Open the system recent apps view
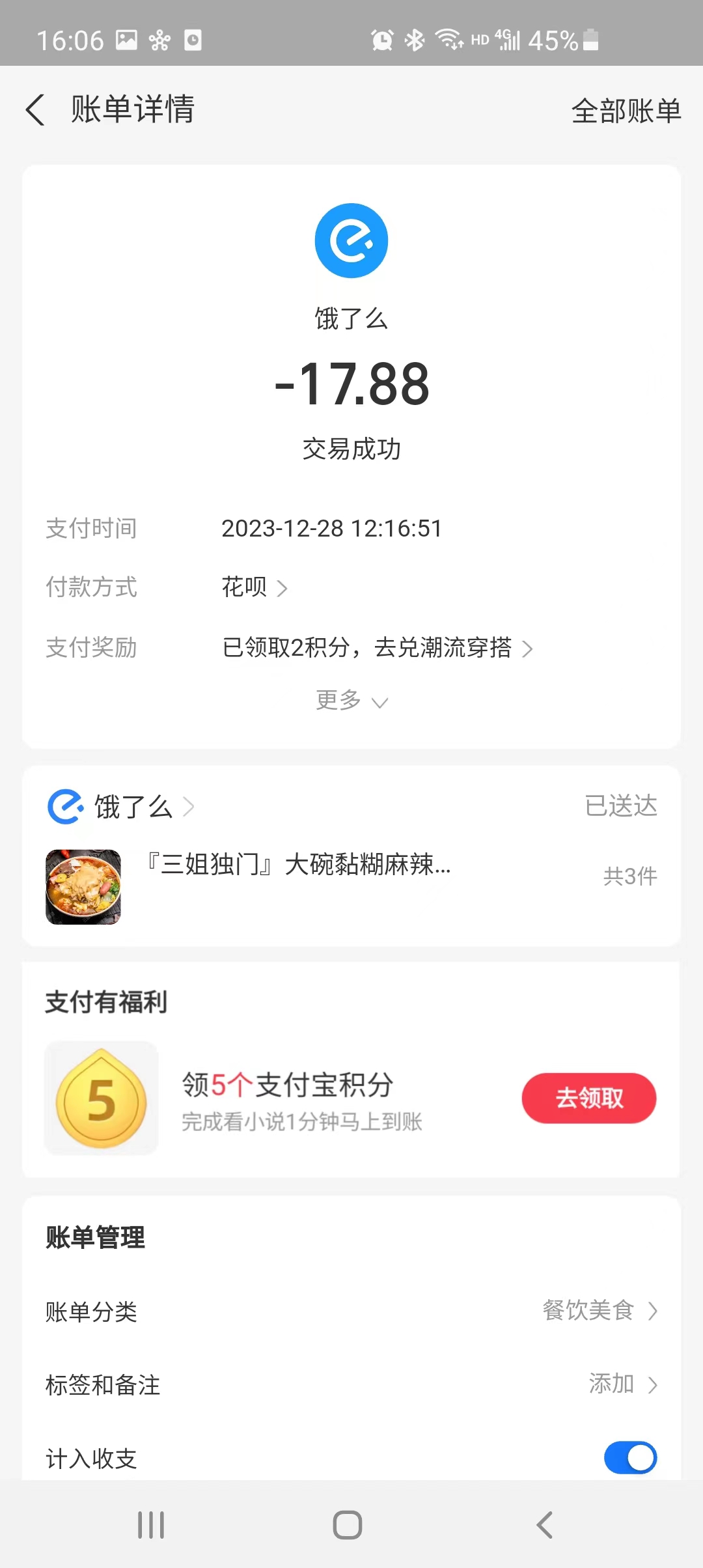The width and height of the screenshot is (703, 1568). click(x=151, y=1525)
